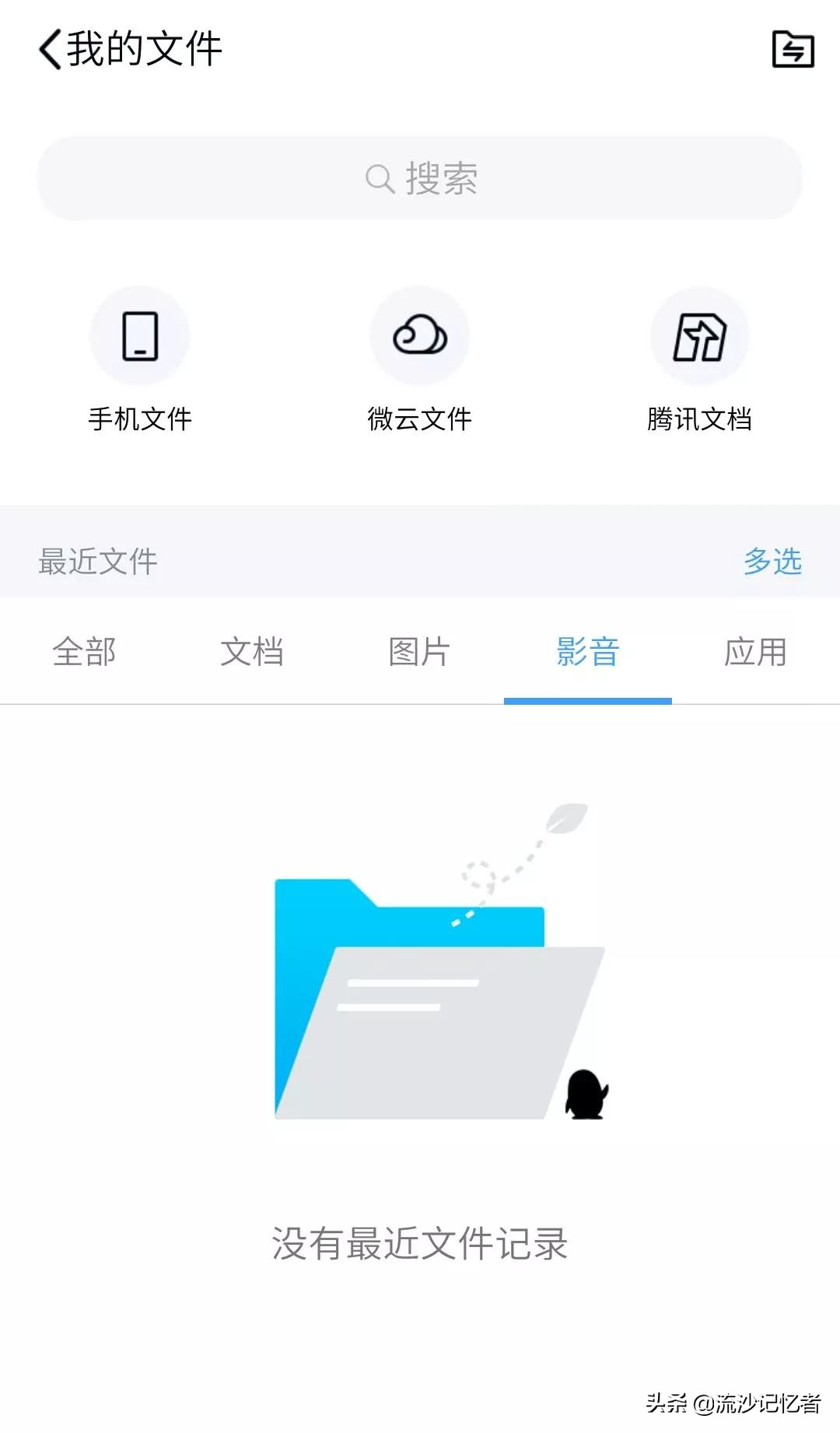
Task: Select the 文档 documents tab
Action: (x=252, y=653)
